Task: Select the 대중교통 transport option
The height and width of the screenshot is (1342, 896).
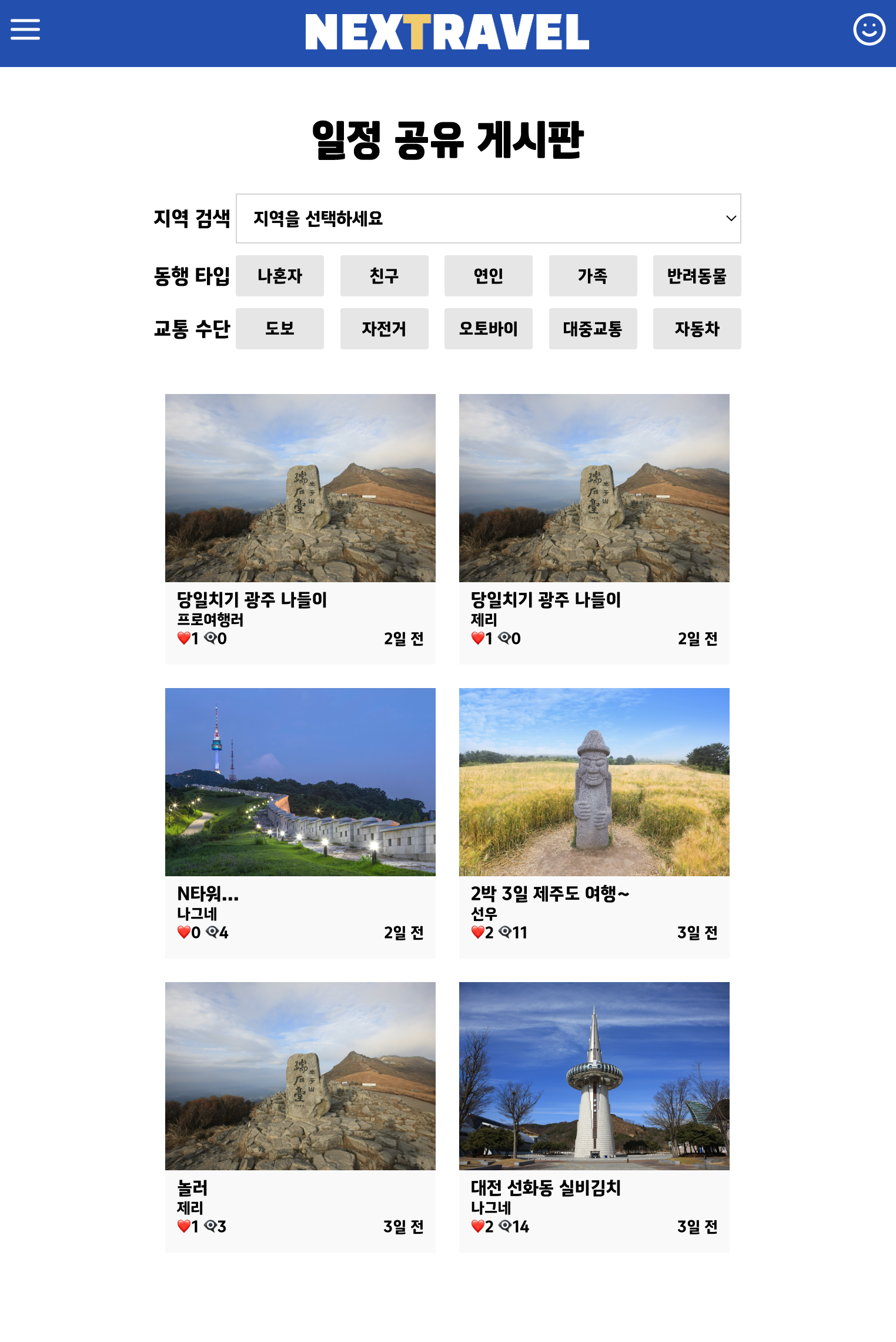Action: [x=593, y=329]
